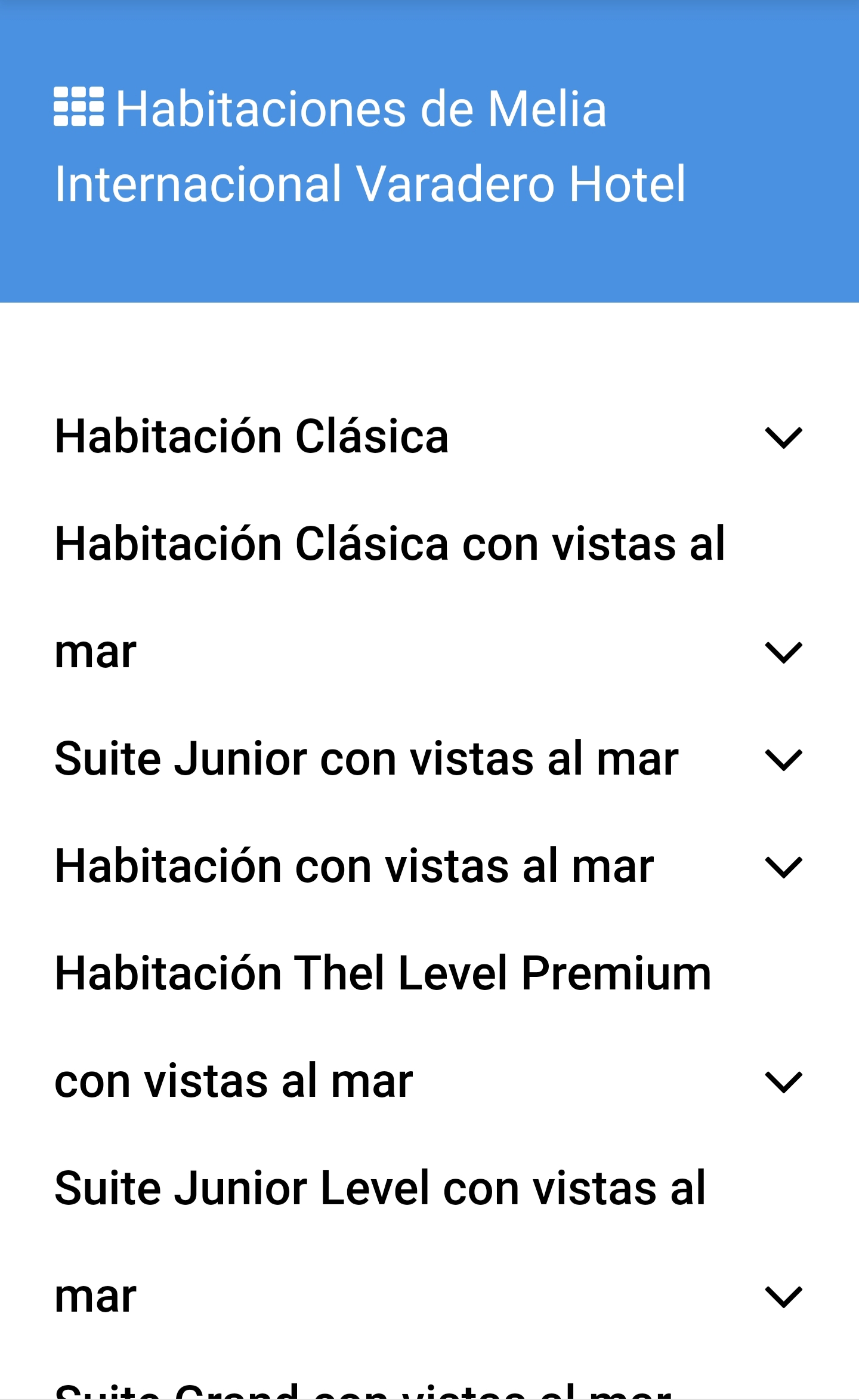The image size is (859, 1400).
Task: Expand Habitación Thel Level Premium section
Action: click(783, 1082)
